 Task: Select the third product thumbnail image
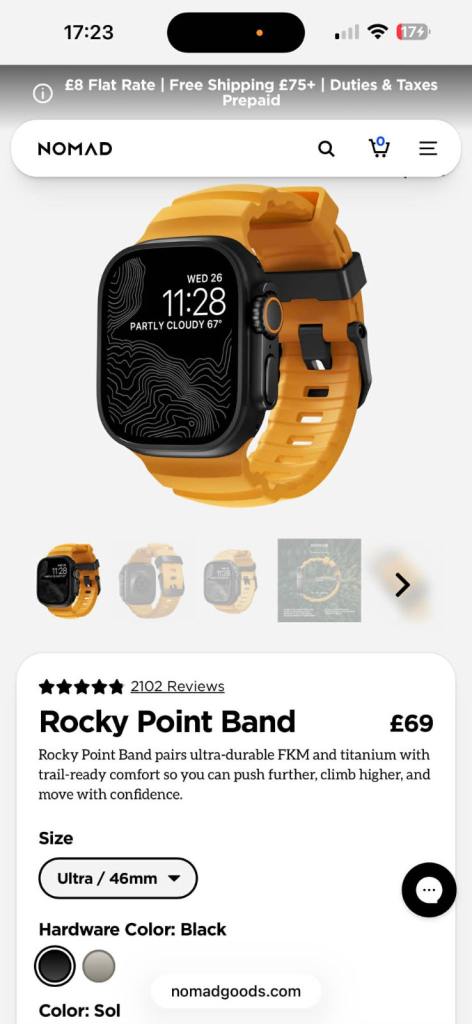click(229, 580)
